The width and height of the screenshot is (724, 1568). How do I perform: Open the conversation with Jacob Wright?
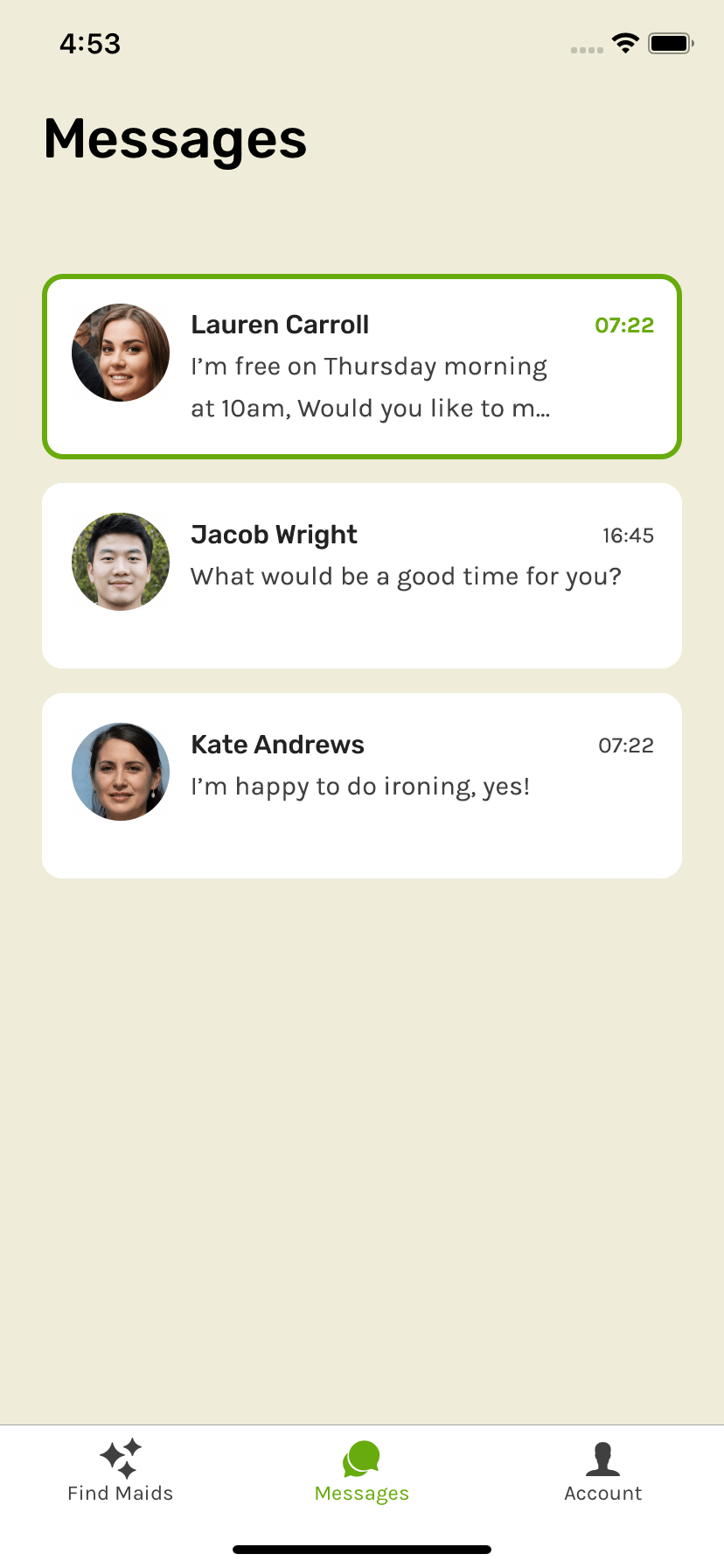[x=362, y=573]
